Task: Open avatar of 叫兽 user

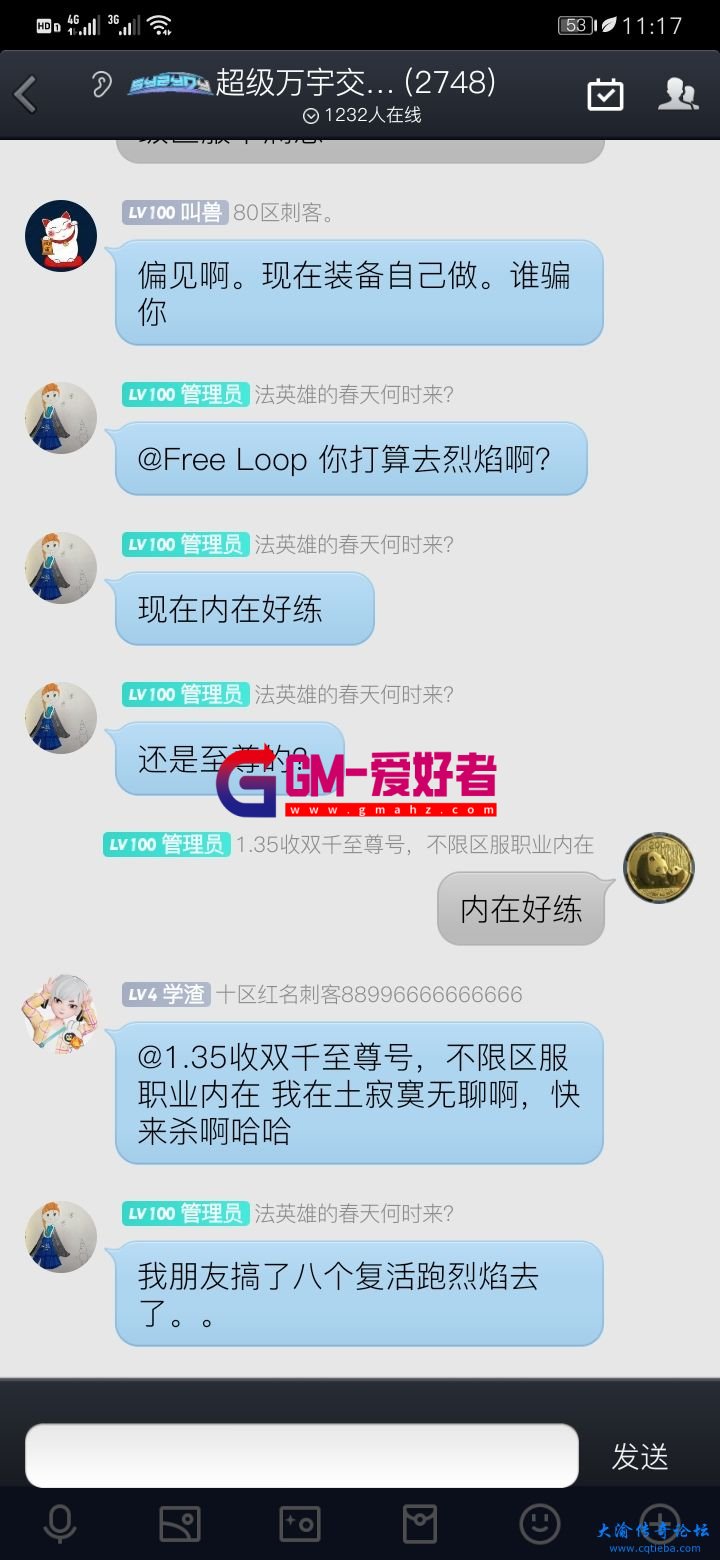Action: tap(61, 236)
